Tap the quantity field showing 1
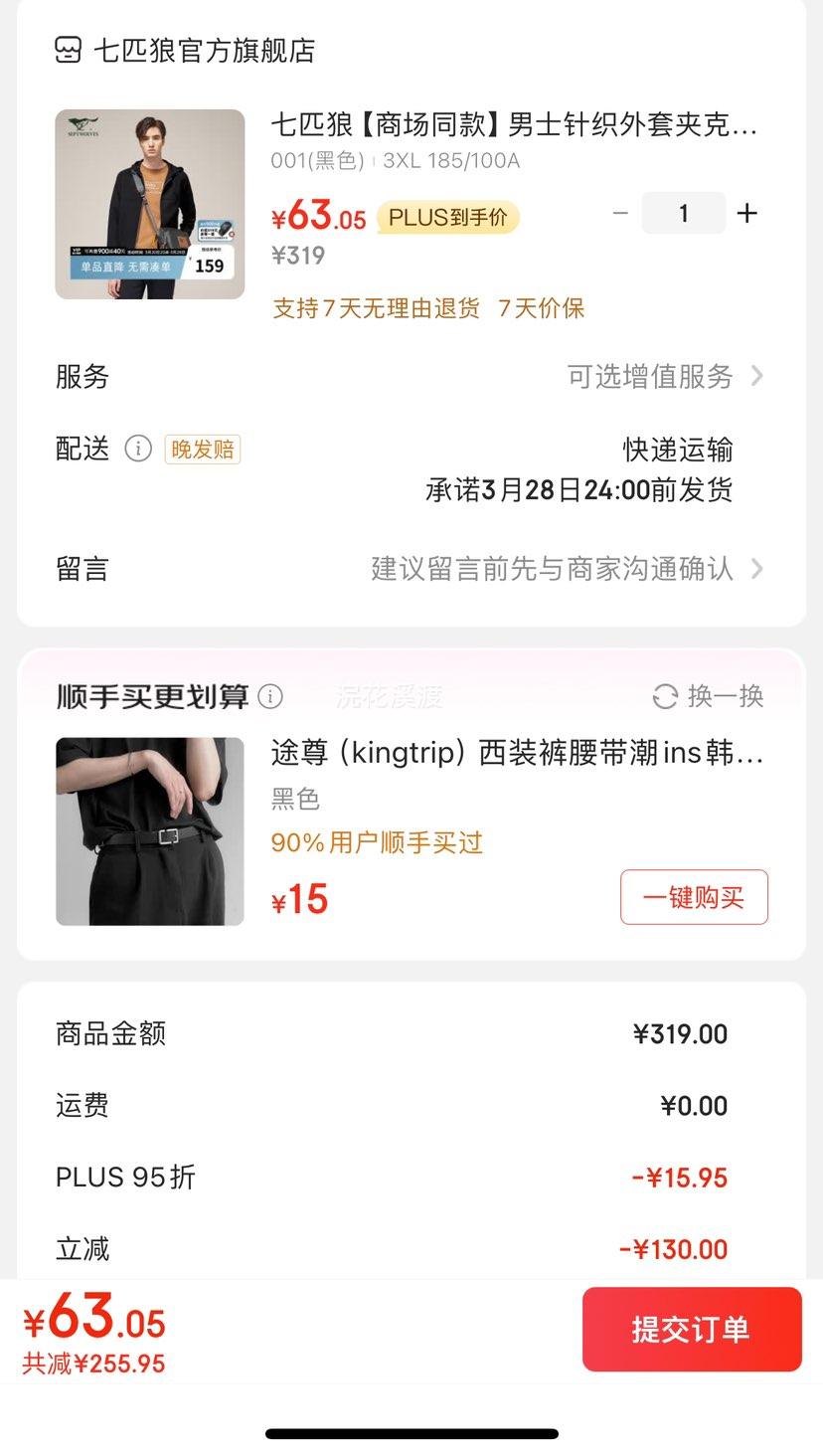This screenshot has width=823, height=1456. coord(684,213)
